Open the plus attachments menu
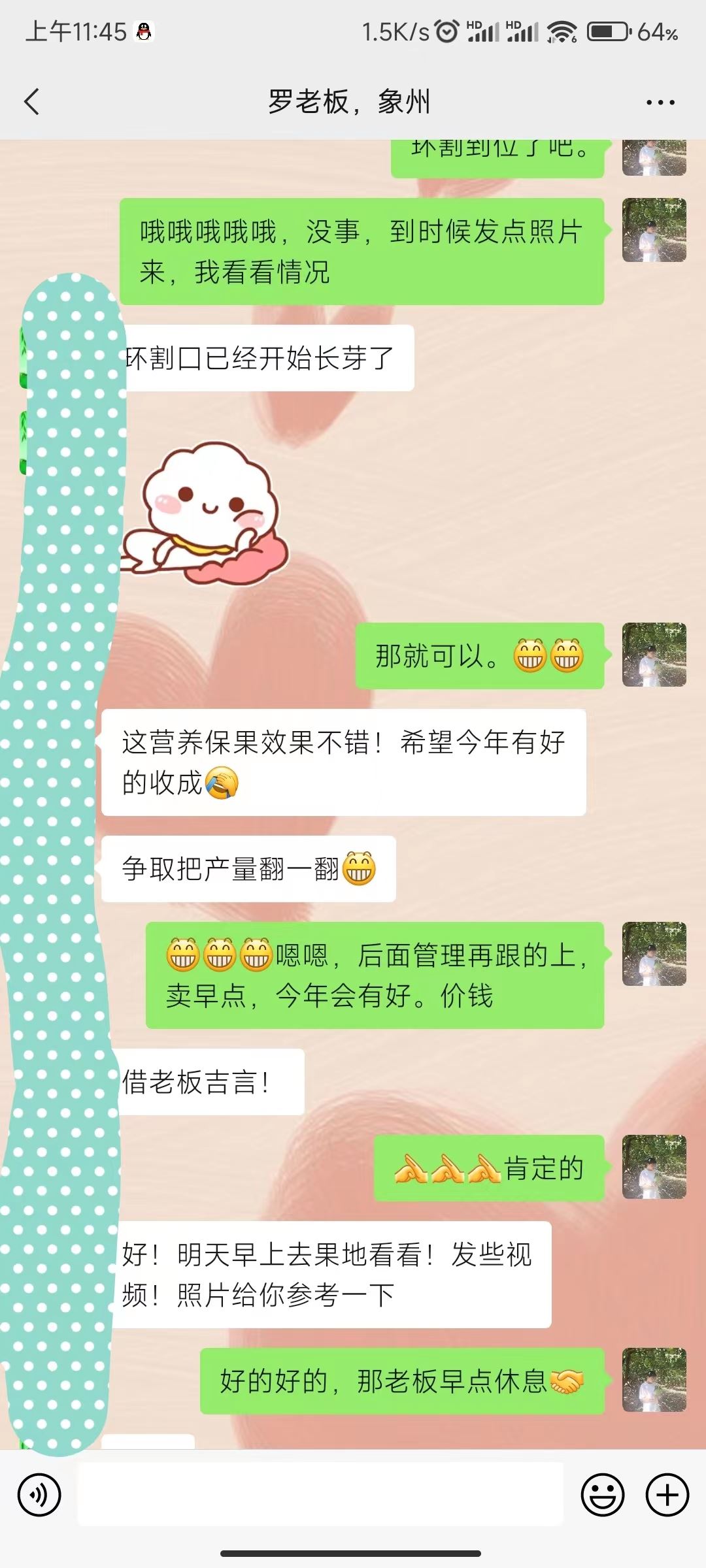Image resolution: width=706 pixels, height=1568 pixels. (x=667, y=1495)
